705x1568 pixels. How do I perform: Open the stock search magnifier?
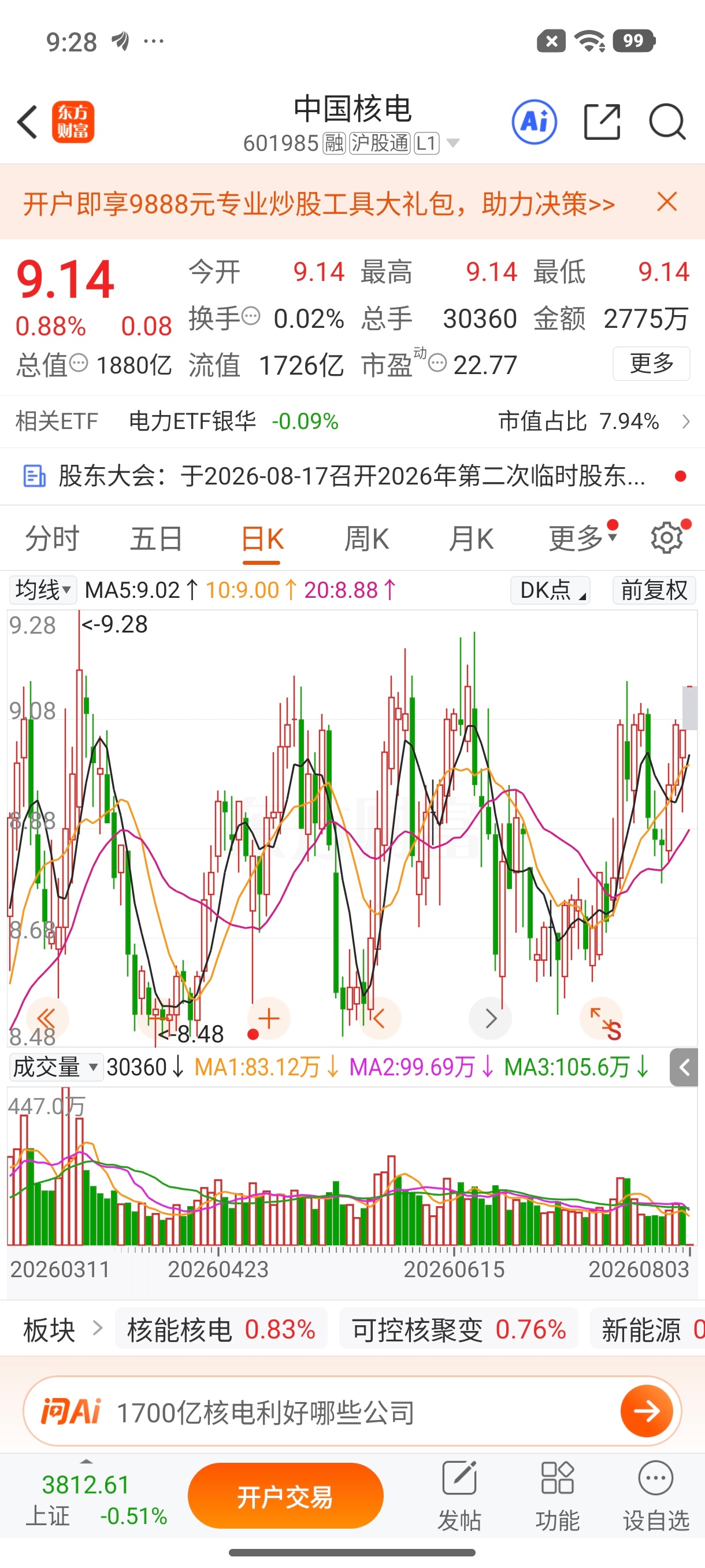667,122
